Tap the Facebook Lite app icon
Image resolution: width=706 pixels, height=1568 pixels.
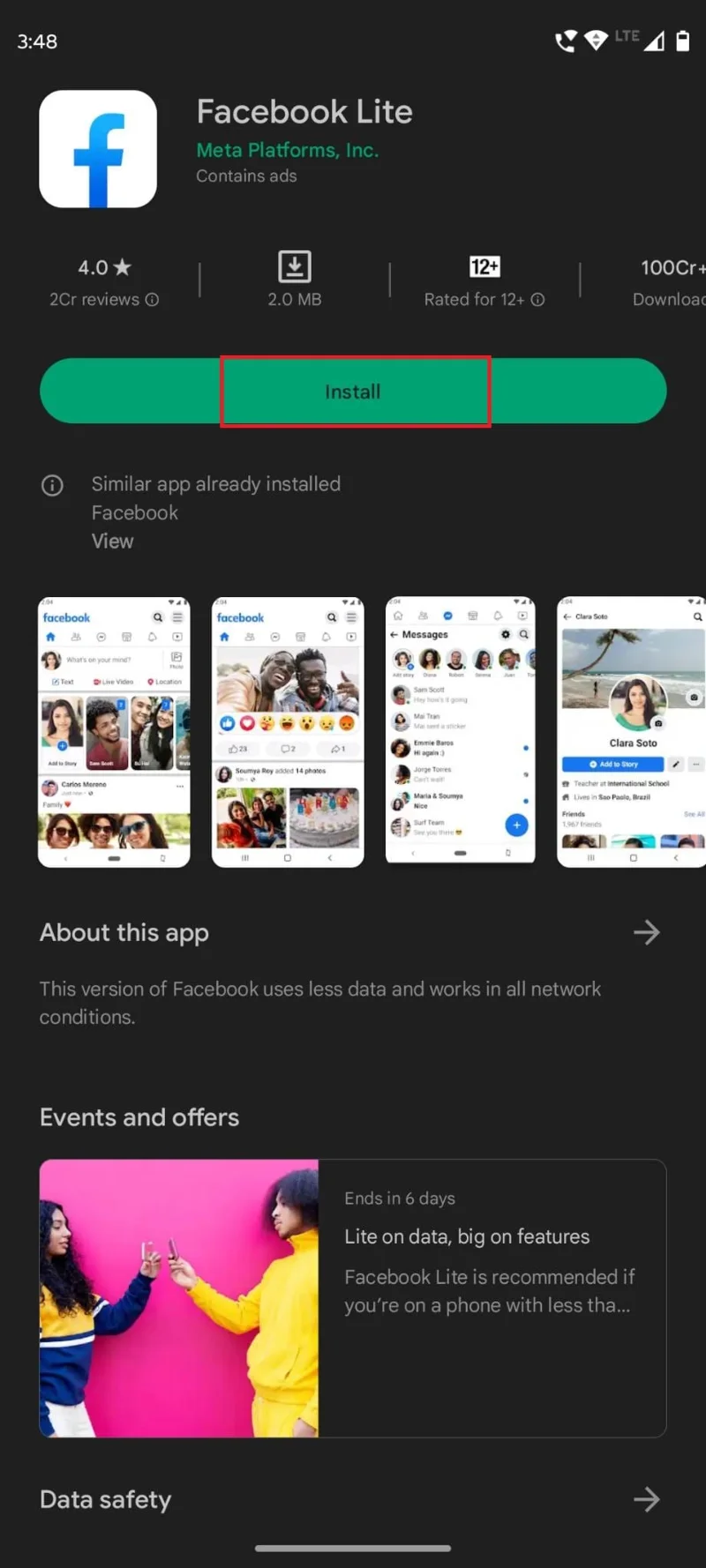(x=98, y=148)
